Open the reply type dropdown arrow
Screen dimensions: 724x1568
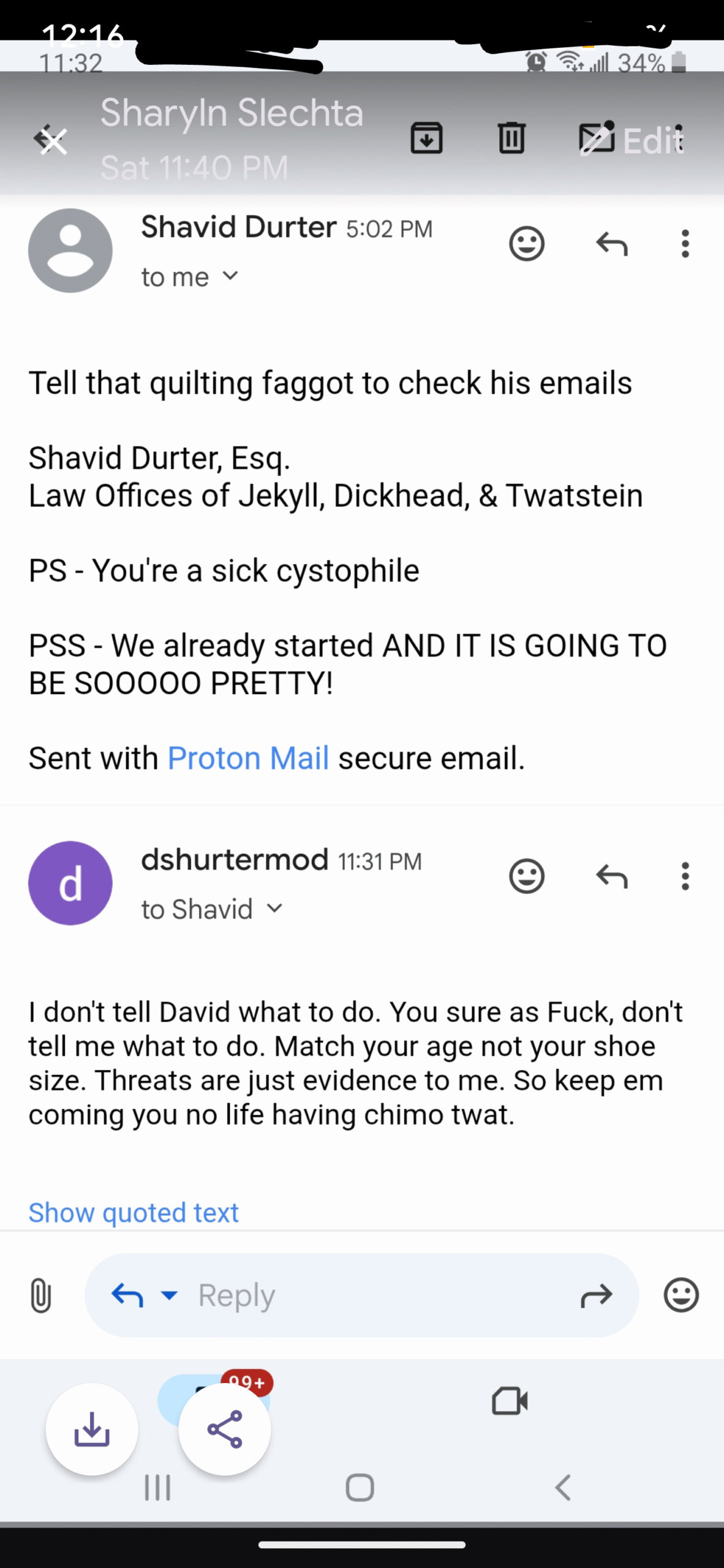tap(169, 1295)
